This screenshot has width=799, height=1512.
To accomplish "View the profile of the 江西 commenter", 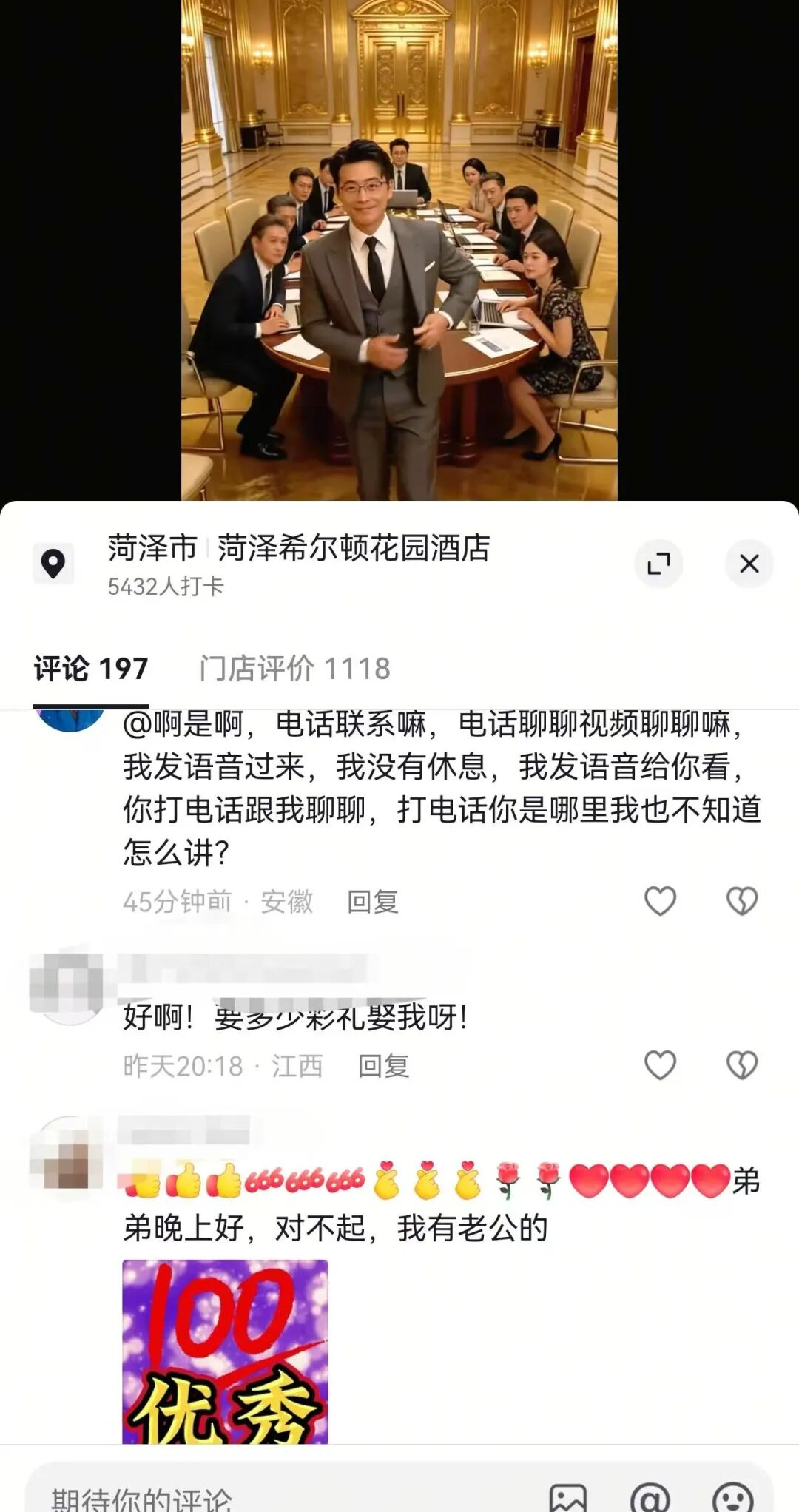I will [69, 986].
